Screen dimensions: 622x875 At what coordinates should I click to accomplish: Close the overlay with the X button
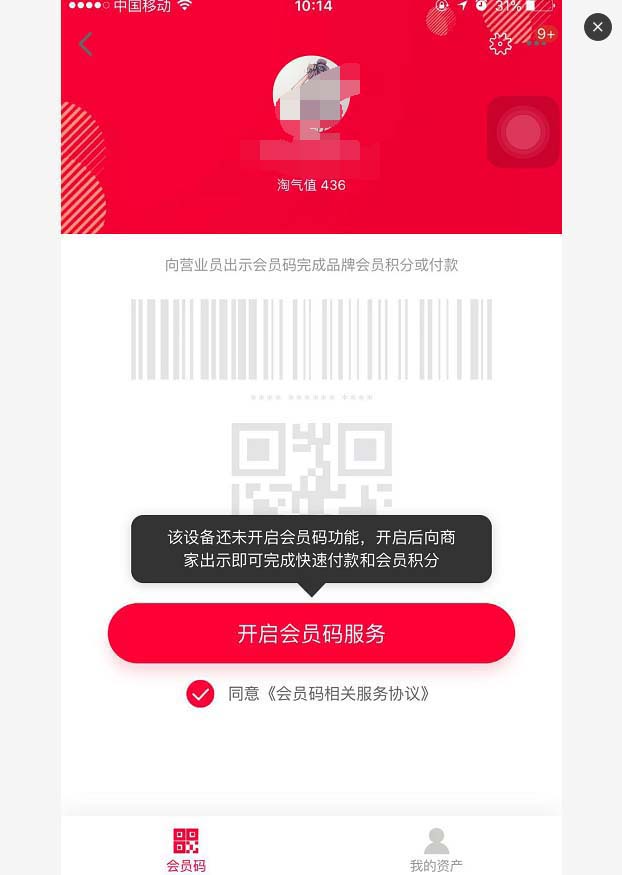pyautogui.click(x=598, y=27)
